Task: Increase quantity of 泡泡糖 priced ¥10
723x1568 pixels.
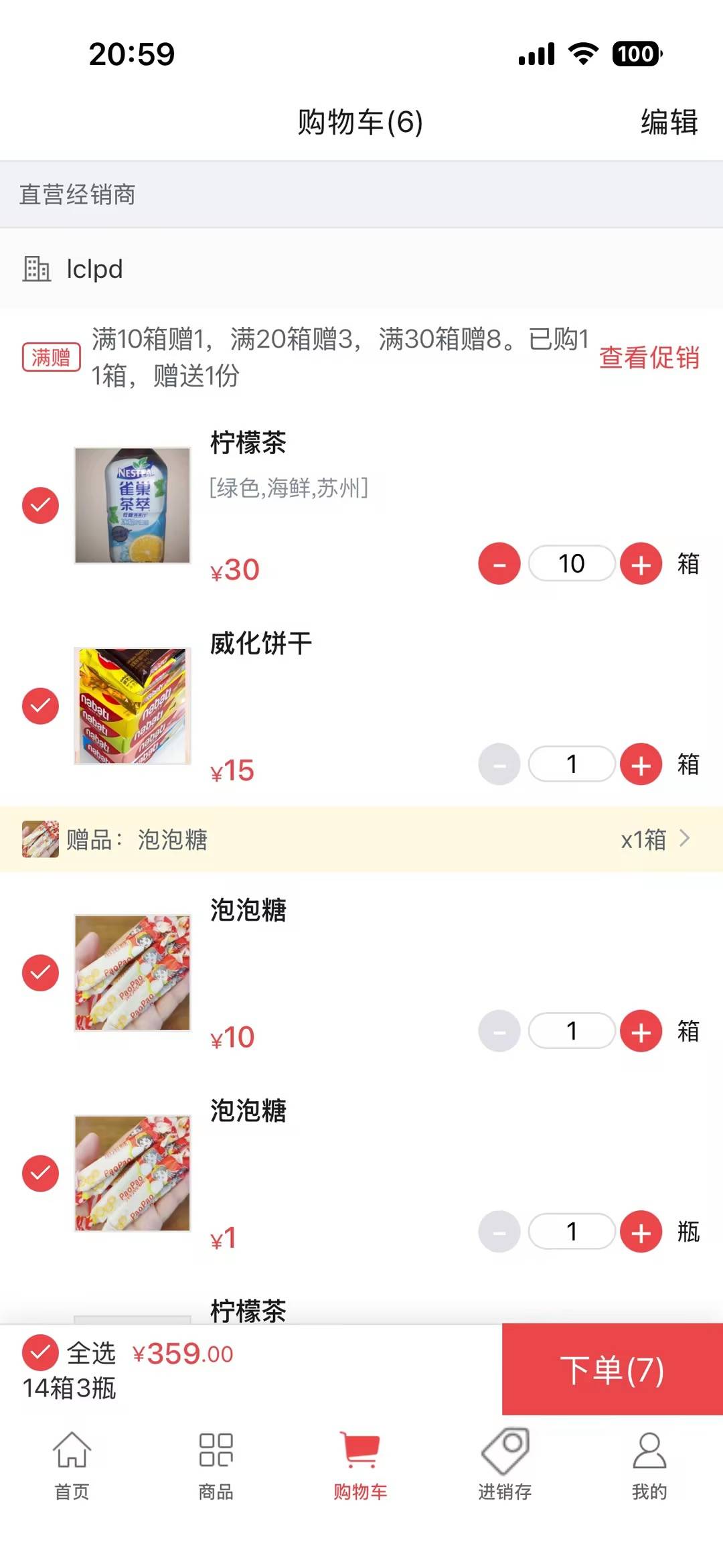Action: coord(641,1031)
